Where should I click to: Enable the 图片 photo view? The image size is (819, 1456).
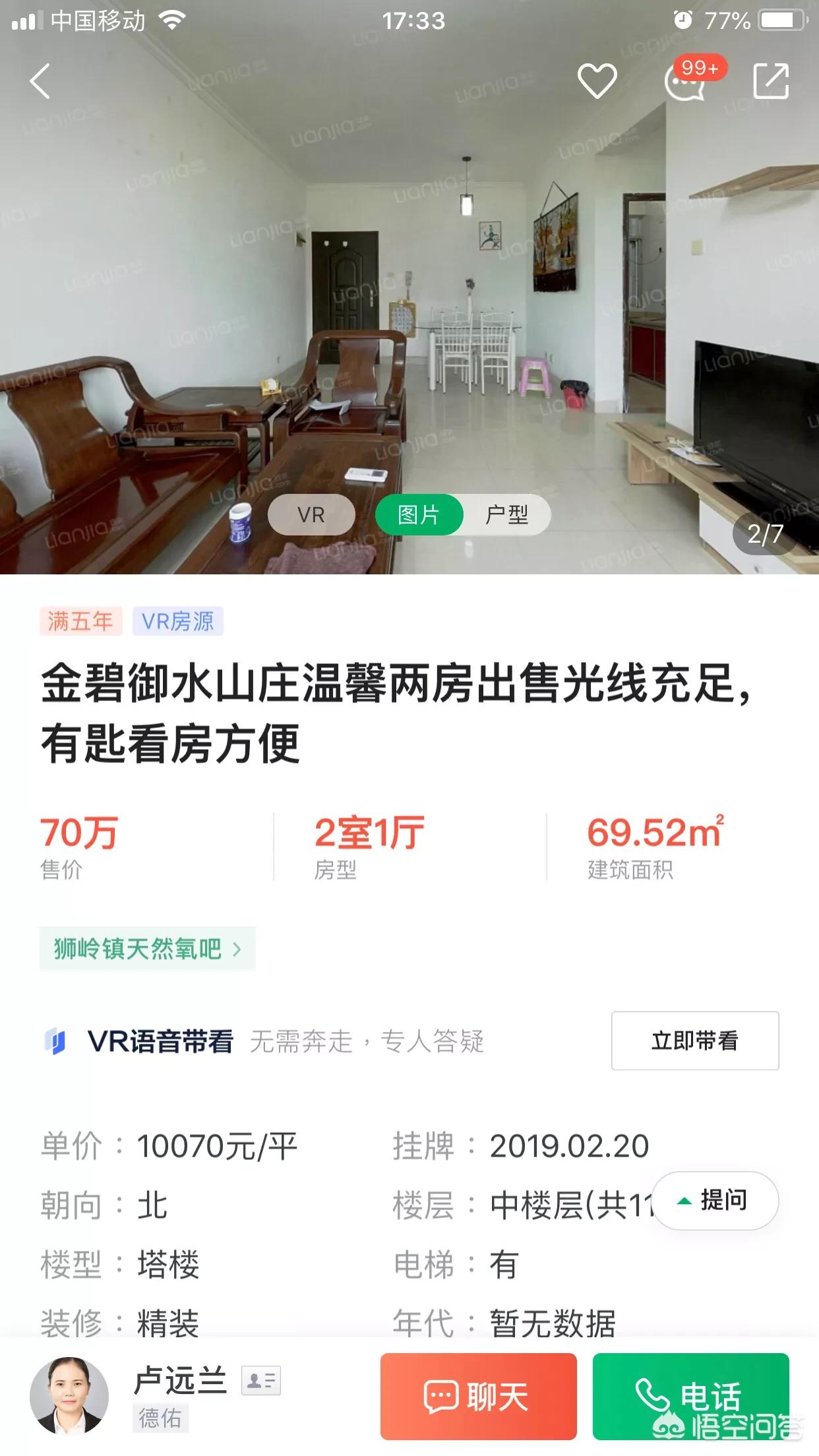[419, 515]
